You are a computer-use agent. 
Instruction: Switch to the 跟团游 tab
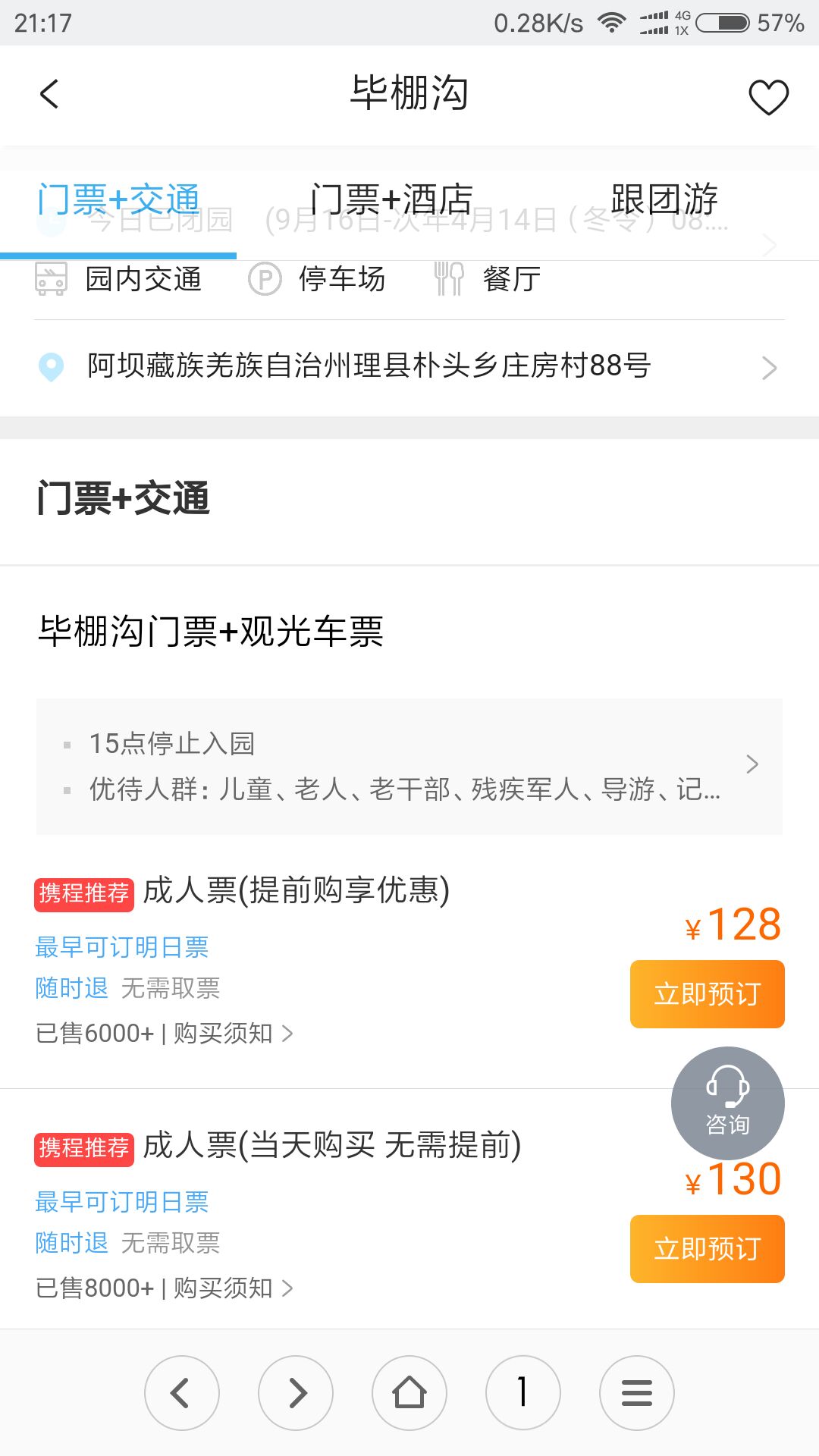tap(664, 200)
